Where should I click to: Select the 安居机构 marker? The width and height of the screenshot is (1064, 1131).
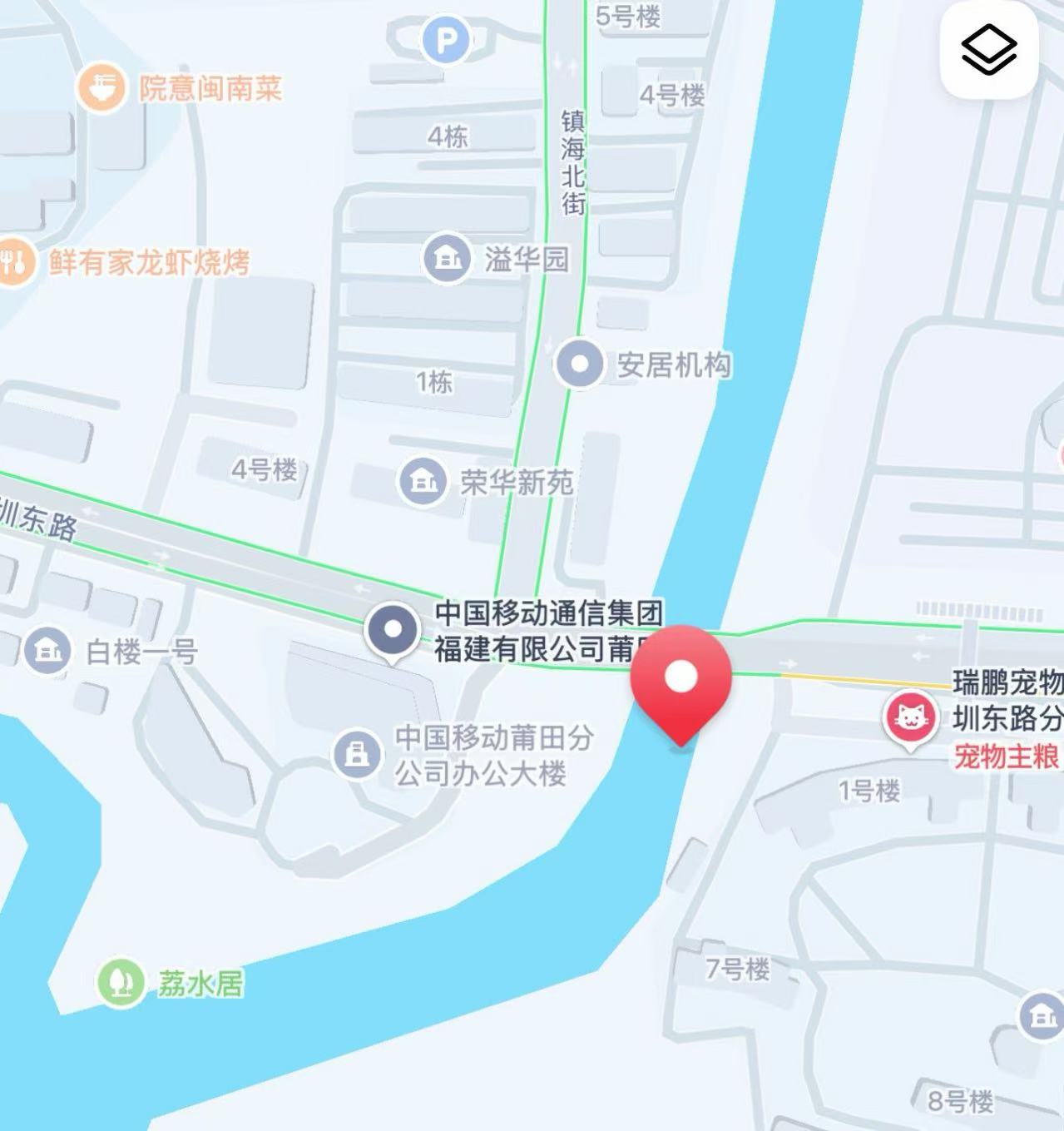coord(579,365)
